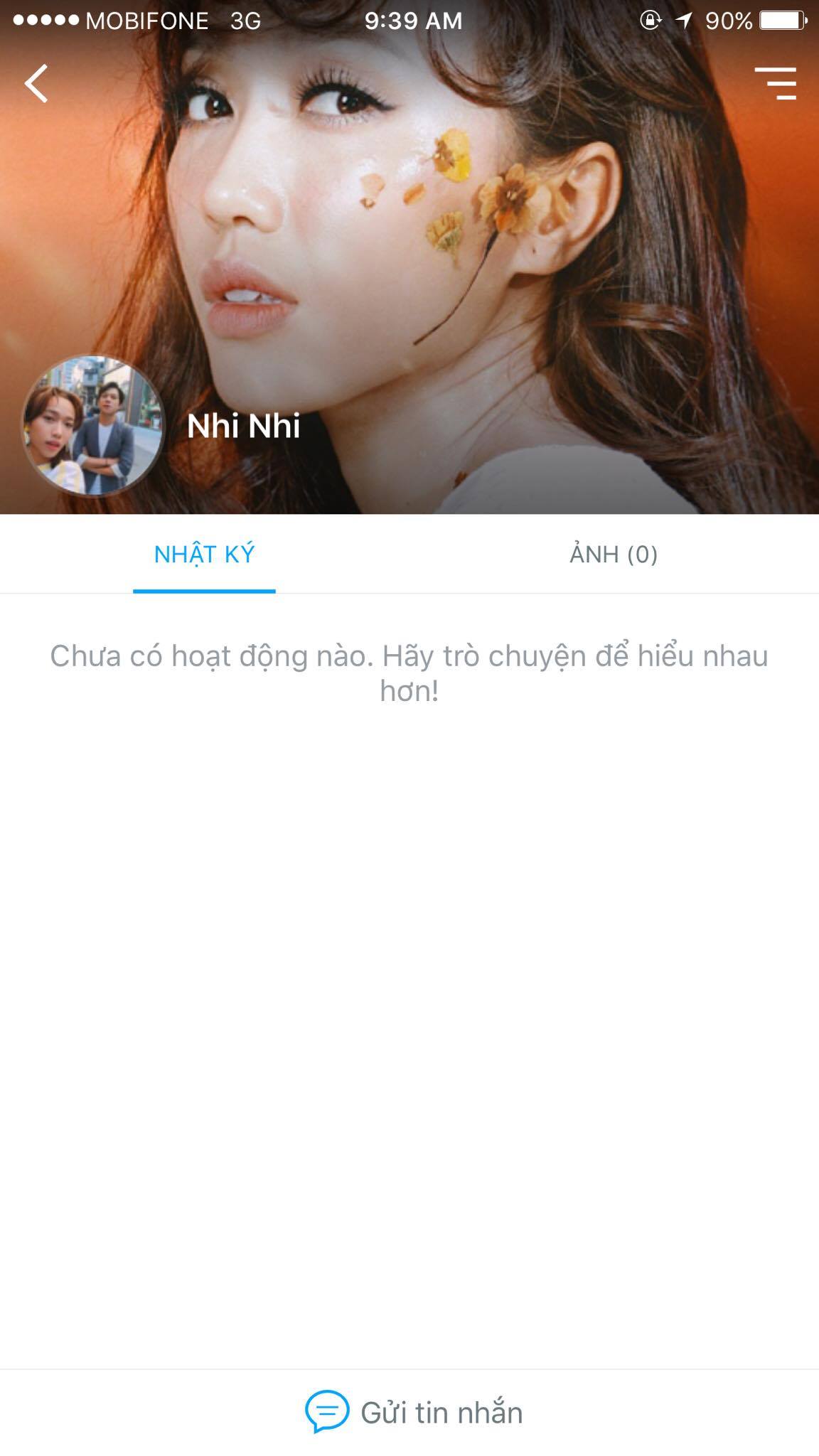Switch to the NHẬT KÝ tab
This screenshot has width=819, height=1456.
[204, 555]
